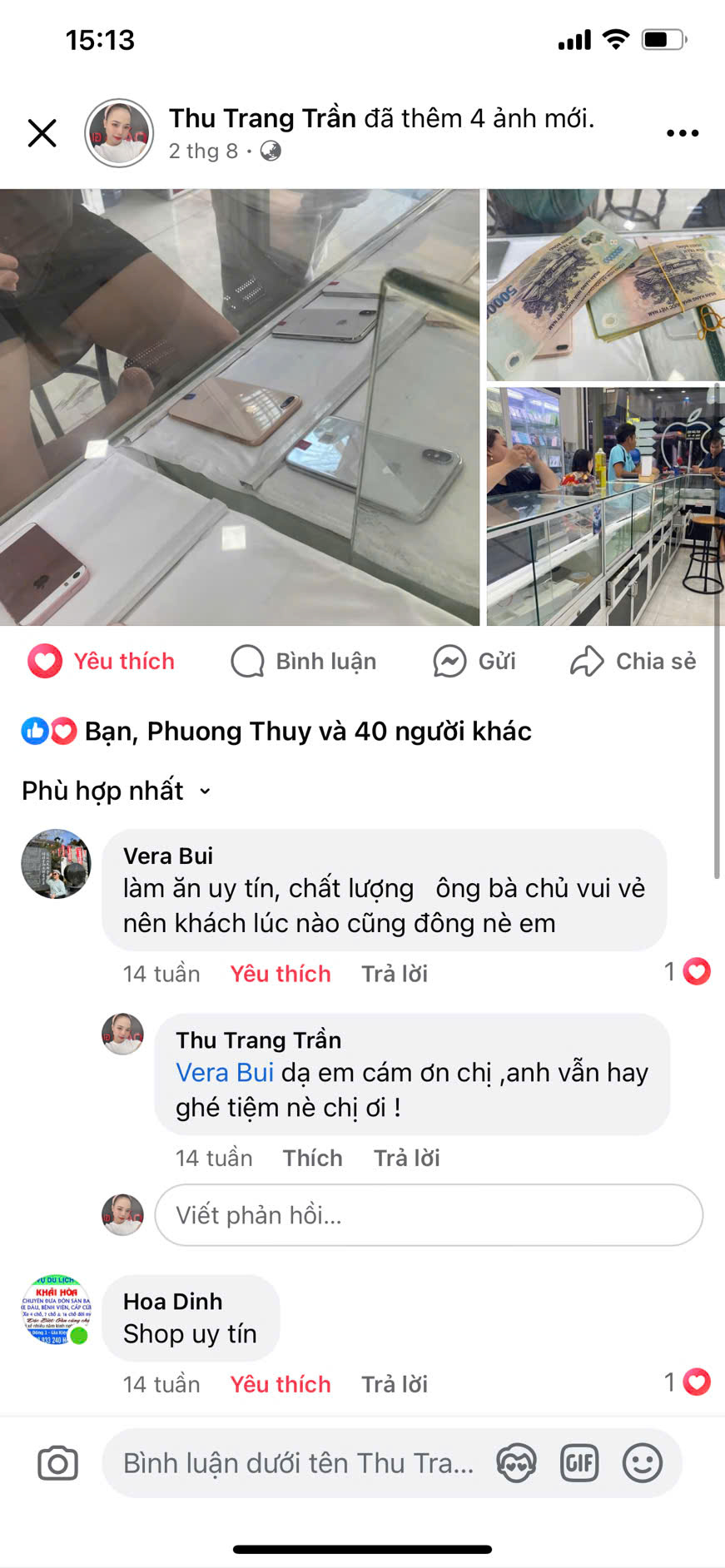Viewport: 725px width, 1568px height.
Task: Close the post view with X
Action: coord(42,133)
